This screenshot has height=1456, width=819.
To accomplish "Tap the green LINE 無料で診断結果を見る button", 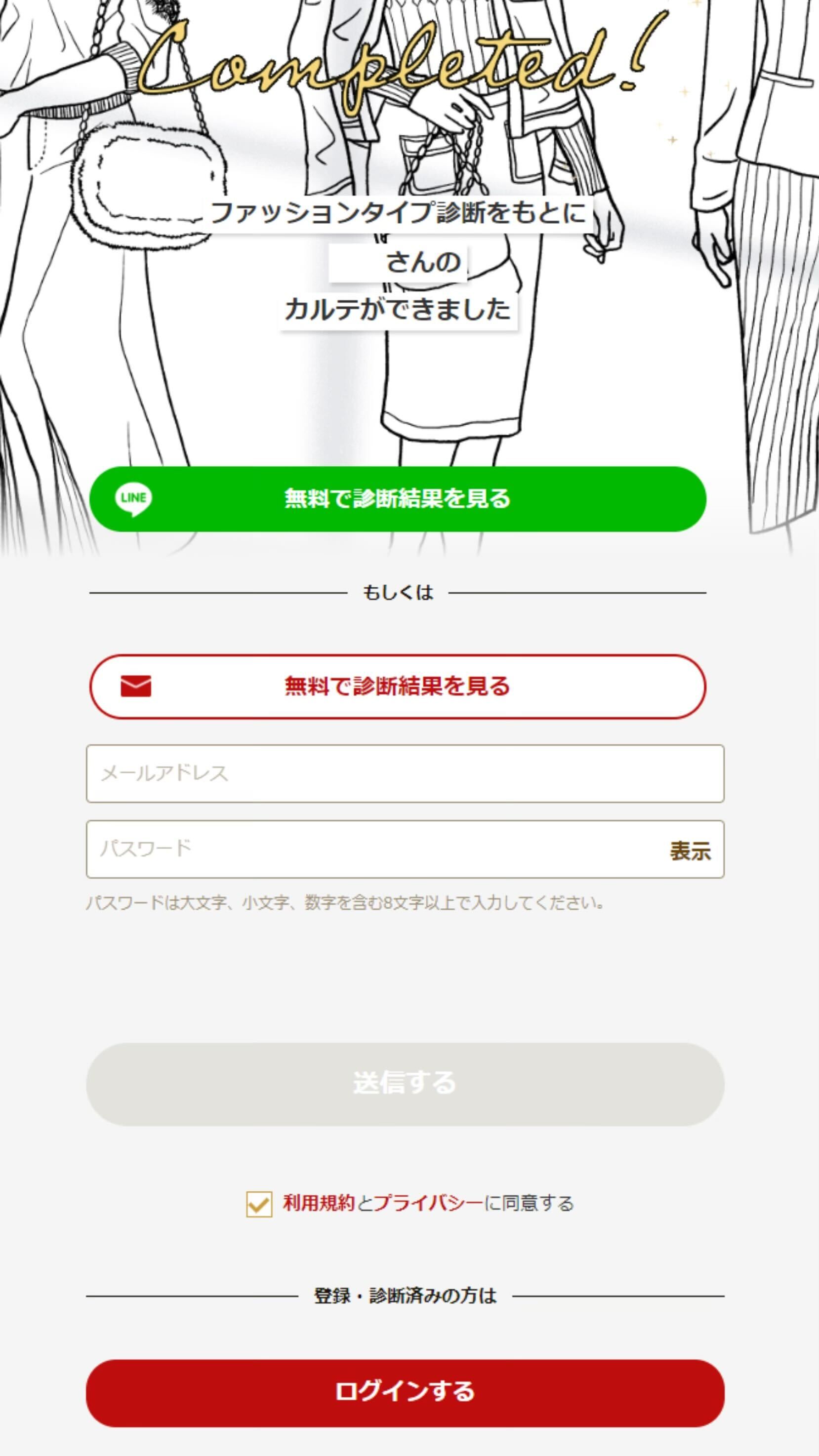I will pos(397,498).
